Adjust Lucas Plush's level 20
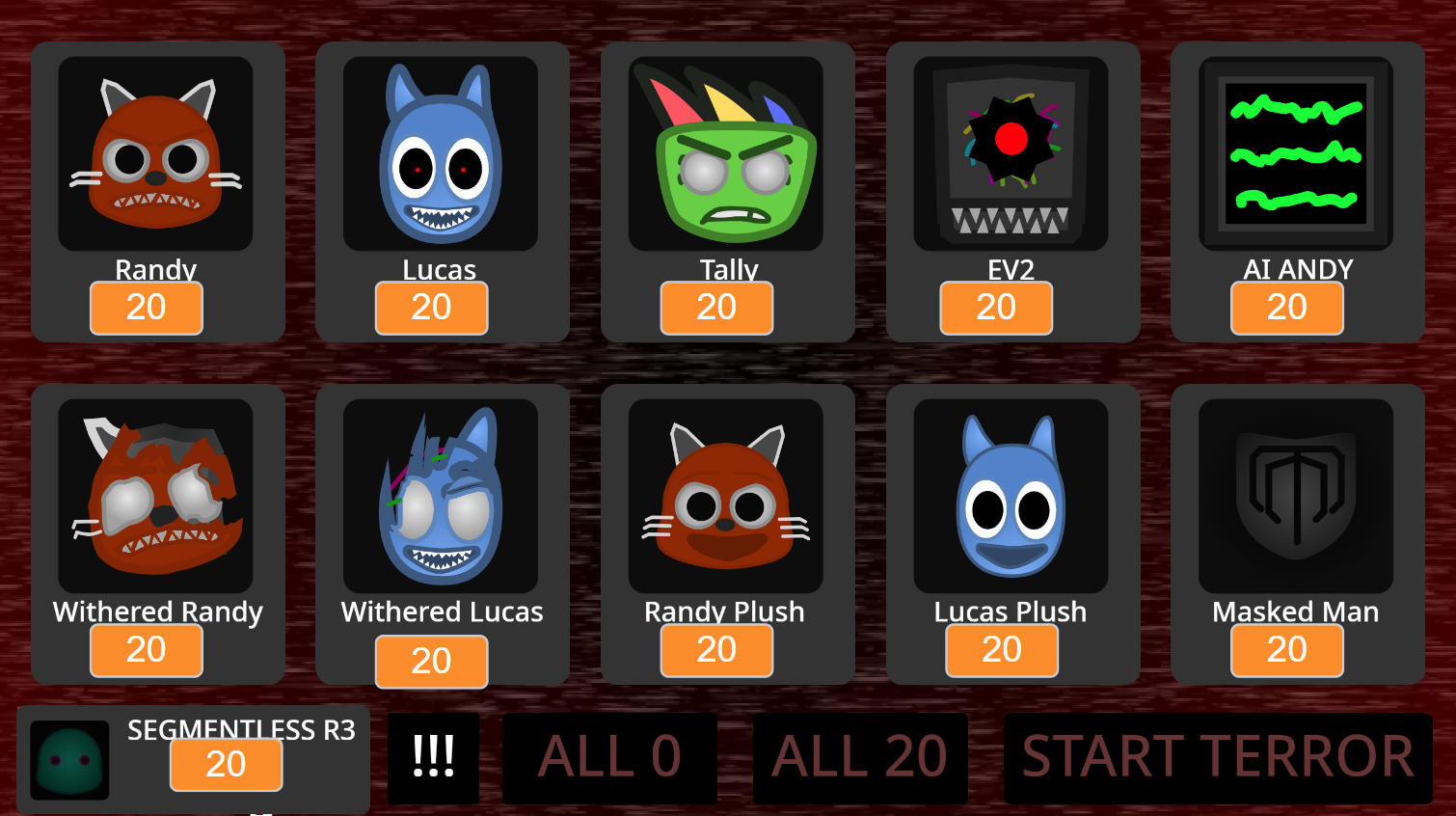The width and height of the screenshot is (1456, 816). coord(1002,650)
